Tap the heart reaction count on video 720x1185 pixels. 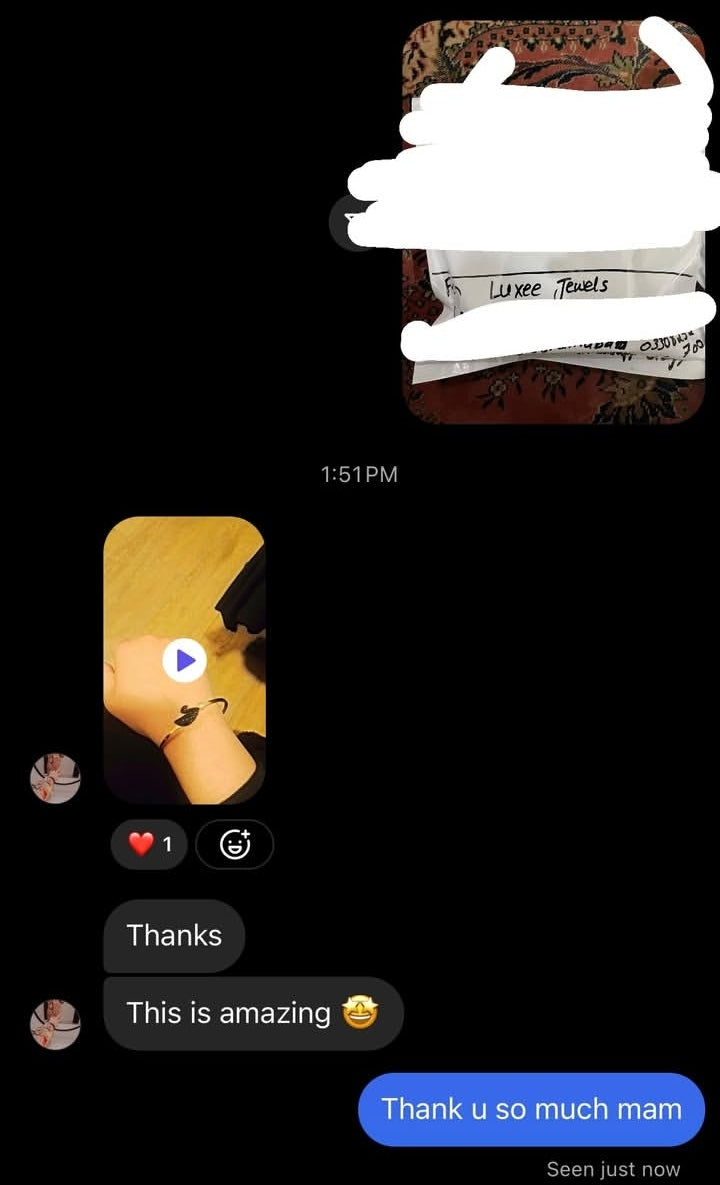149,845
